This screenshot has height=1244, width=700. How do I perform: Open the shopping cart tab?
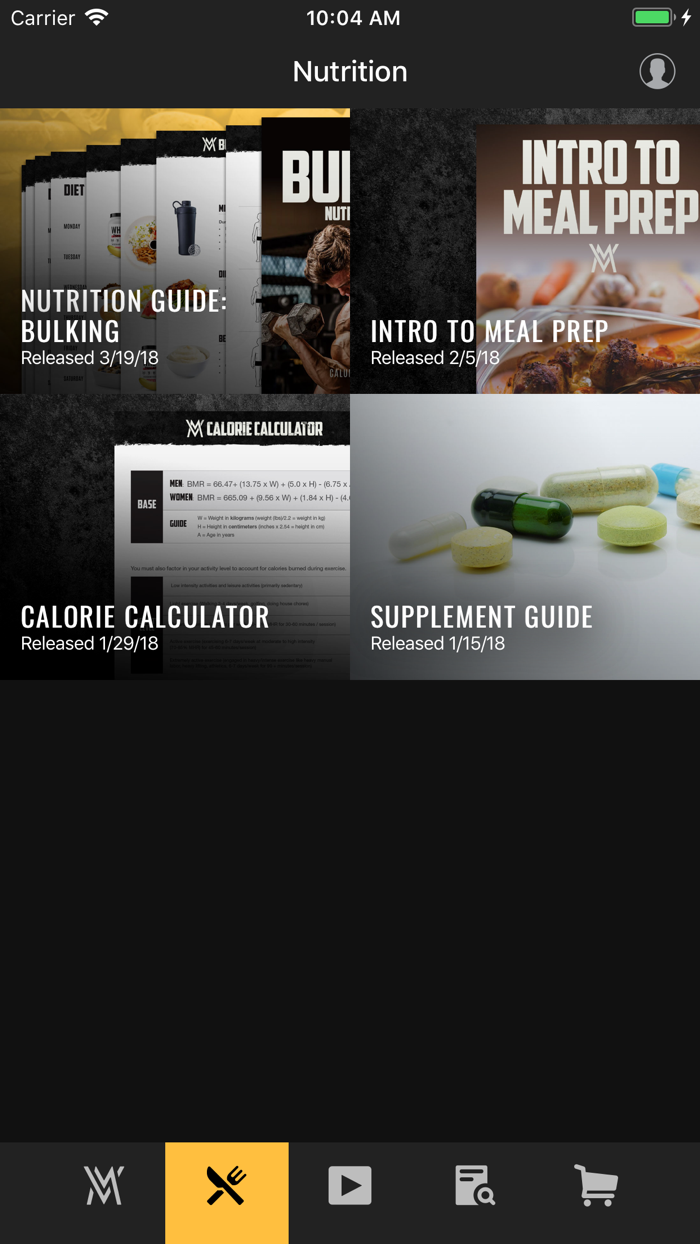(596, 1186)
